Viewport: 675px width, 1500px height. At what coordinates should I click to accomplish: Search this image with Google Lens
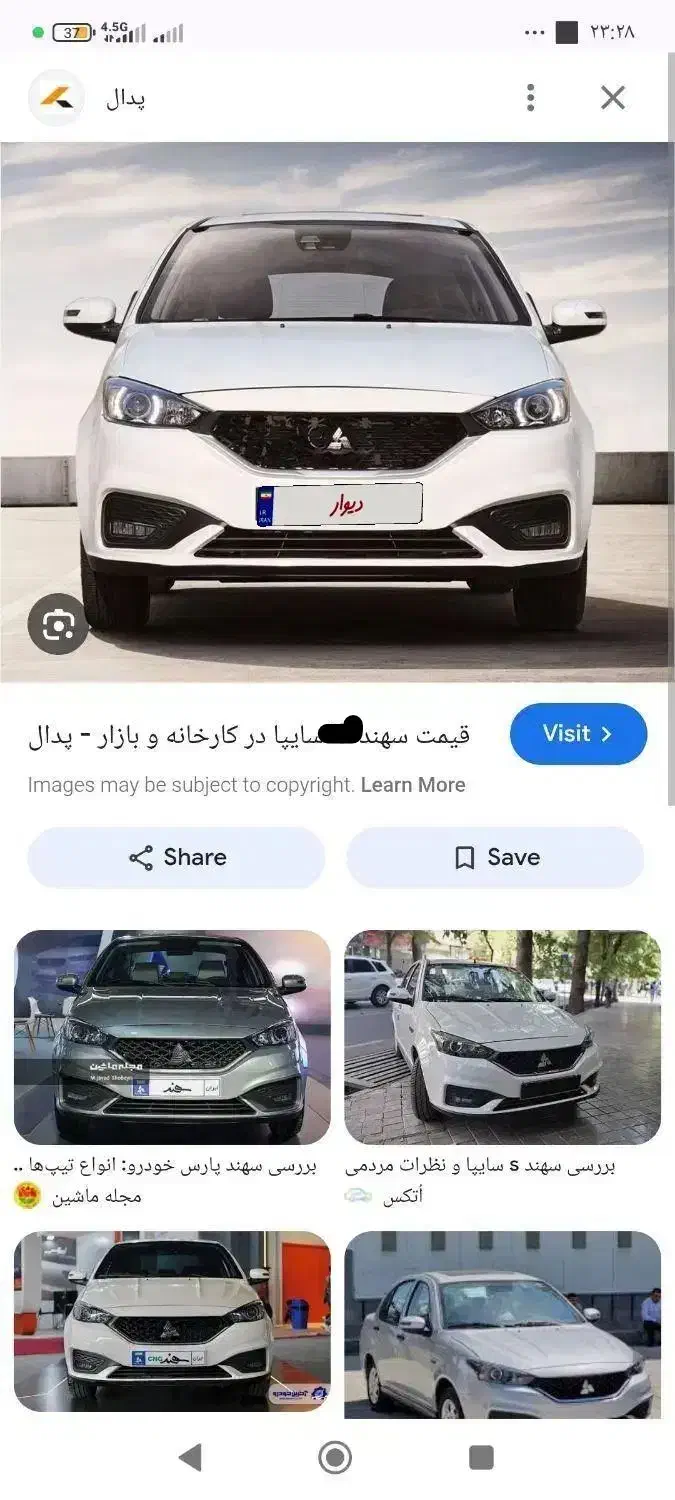point(58,626)
